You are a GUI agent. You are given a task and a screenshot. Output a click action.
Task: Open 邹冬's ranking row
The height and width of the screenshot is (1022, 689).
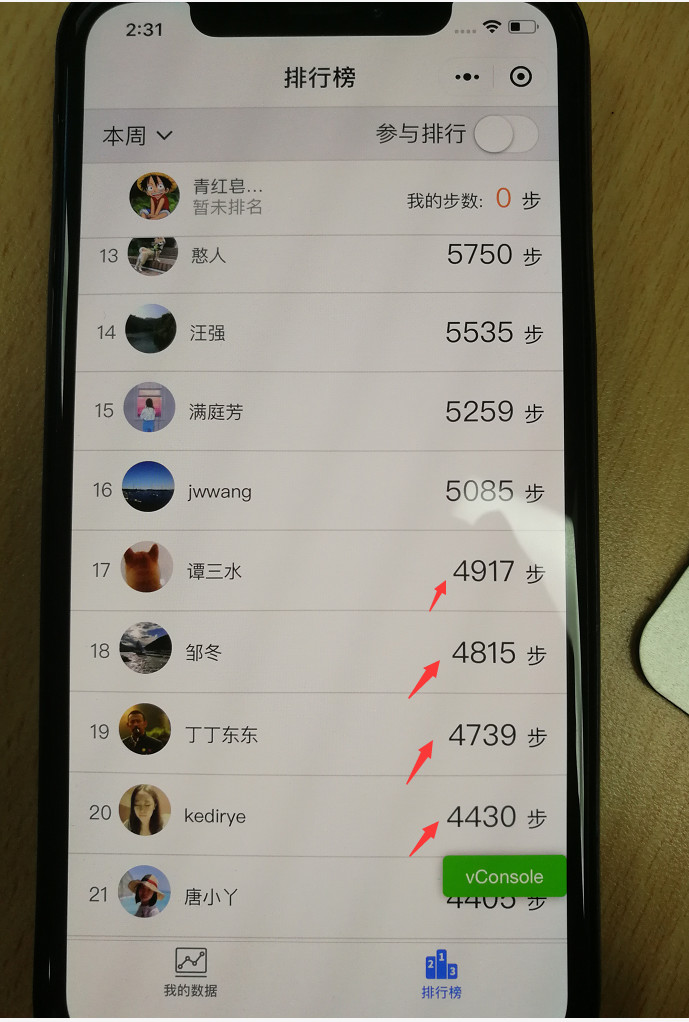[x=320, y=652]
